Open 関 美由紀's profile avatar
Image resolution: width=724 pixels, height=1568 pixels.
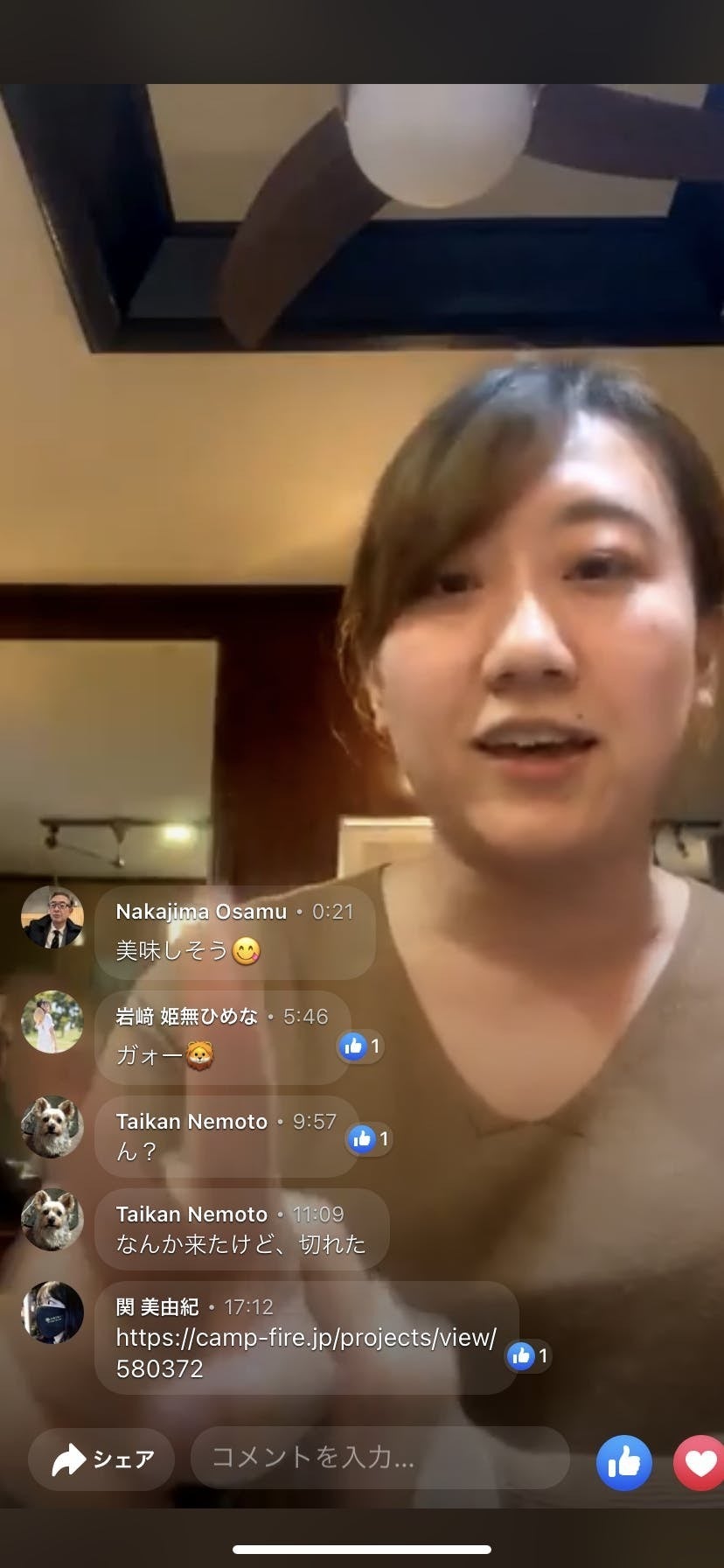coord(52,1312)
